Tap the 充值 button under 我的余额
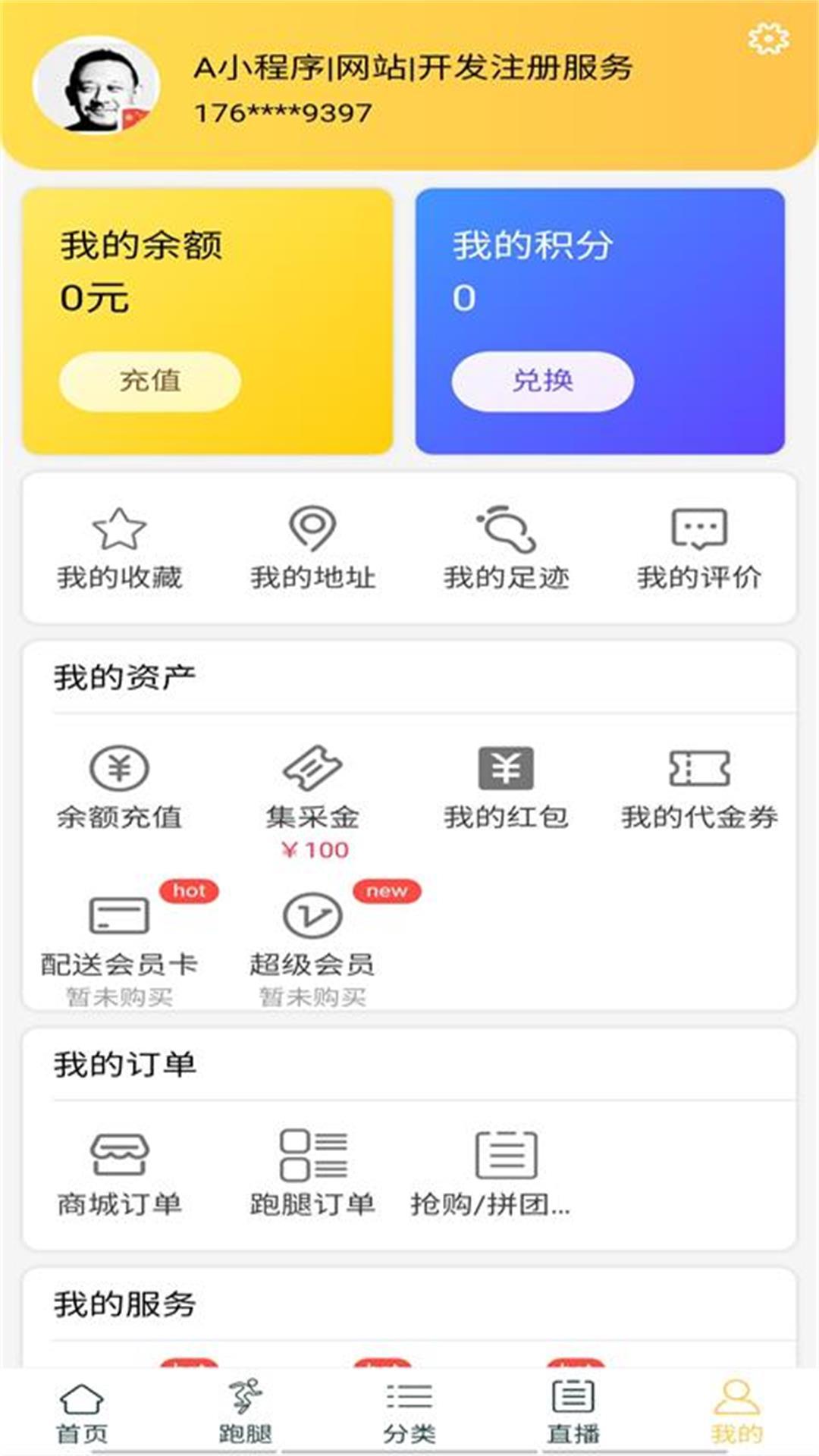Screen dimensions: 819x1456 click(150, 381)
